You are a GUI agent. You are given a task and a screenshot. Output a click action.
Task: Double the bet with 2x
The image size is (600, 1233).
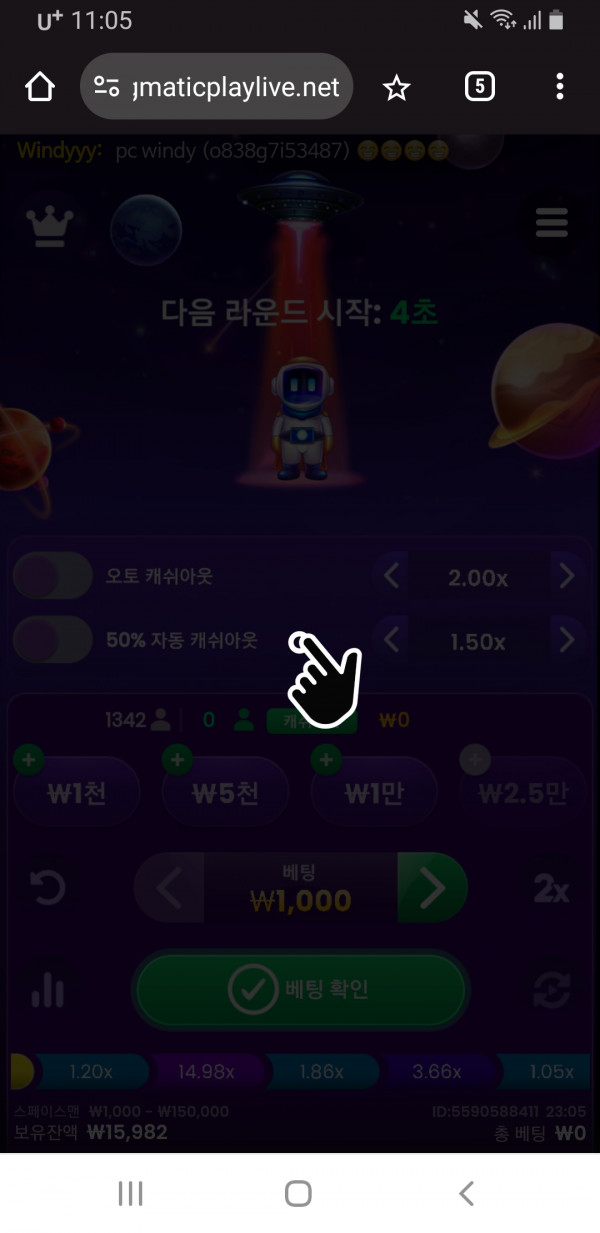[551, 888]
